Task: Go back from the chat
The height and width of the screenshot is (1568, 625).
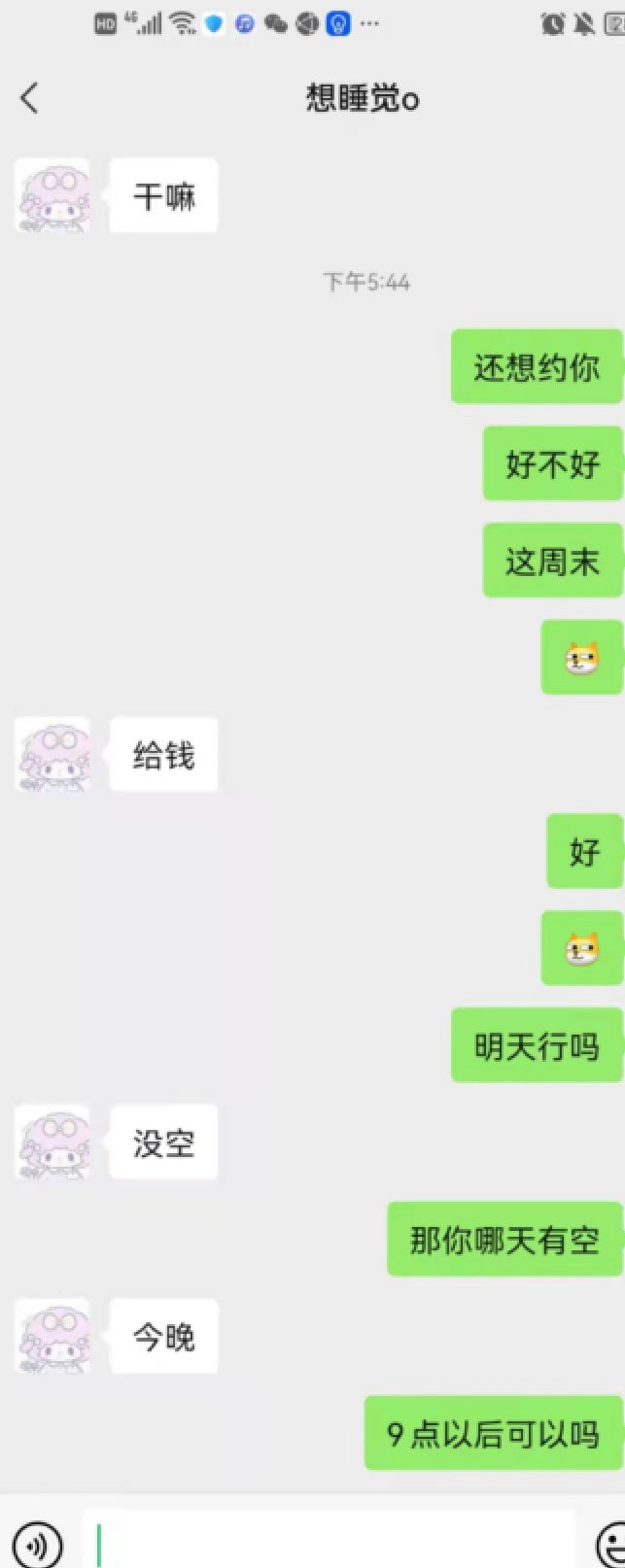Action: click(29, 98)
